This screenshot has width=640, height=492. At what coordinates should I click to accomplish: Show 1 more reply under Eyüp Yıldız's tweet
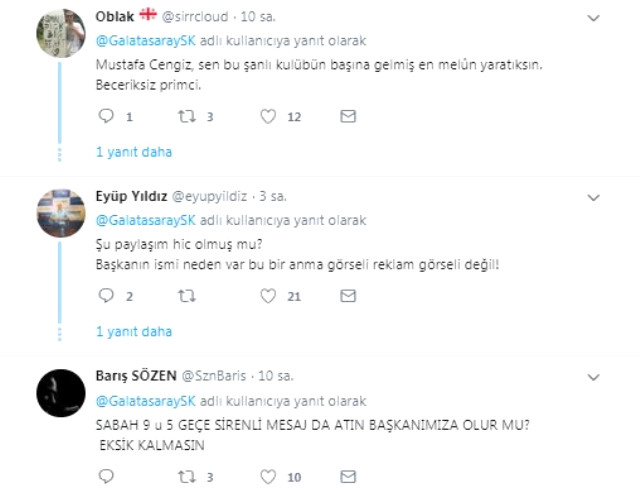134,331
